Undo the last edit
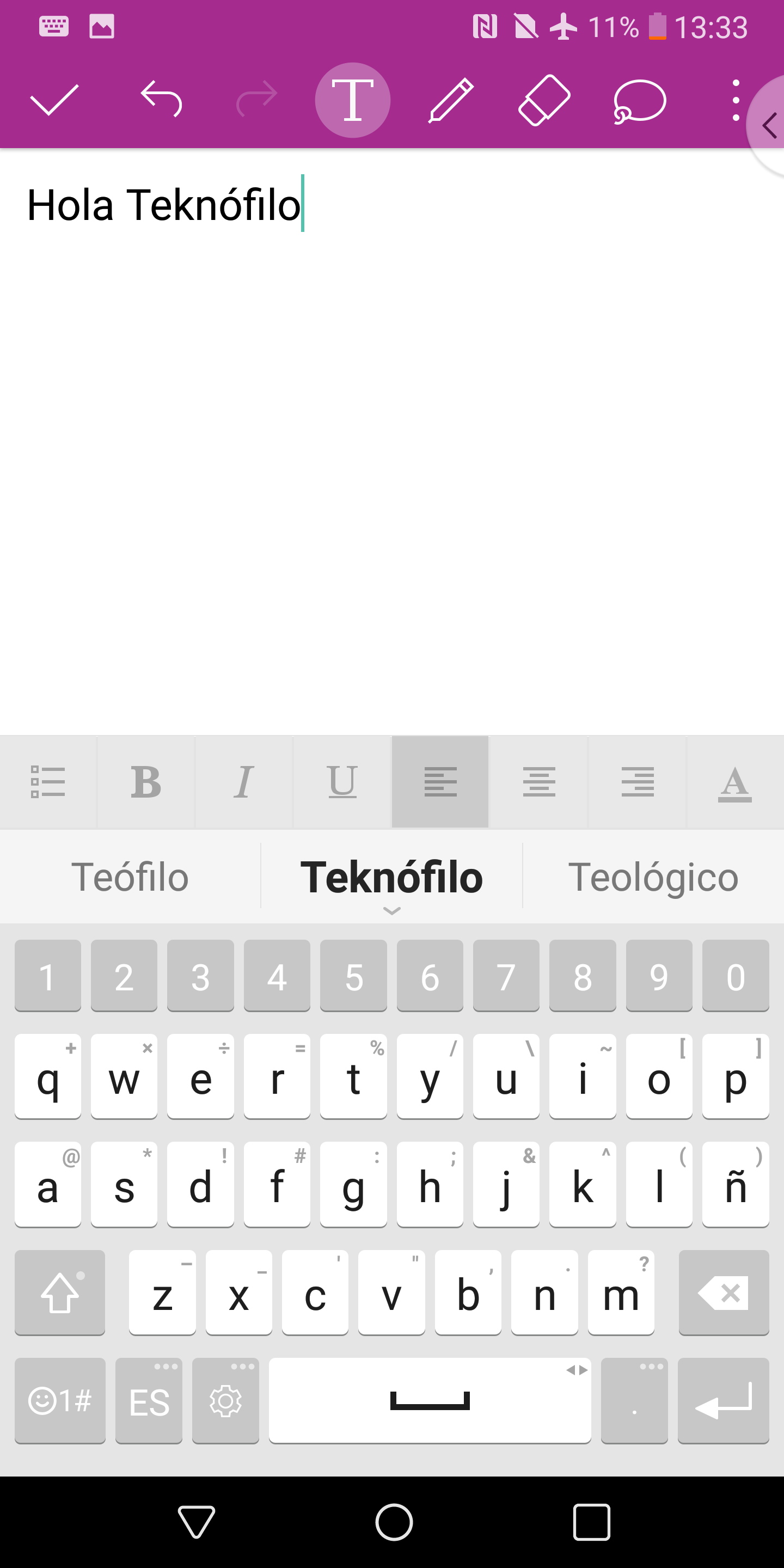784x1568 pixels. 161,99
